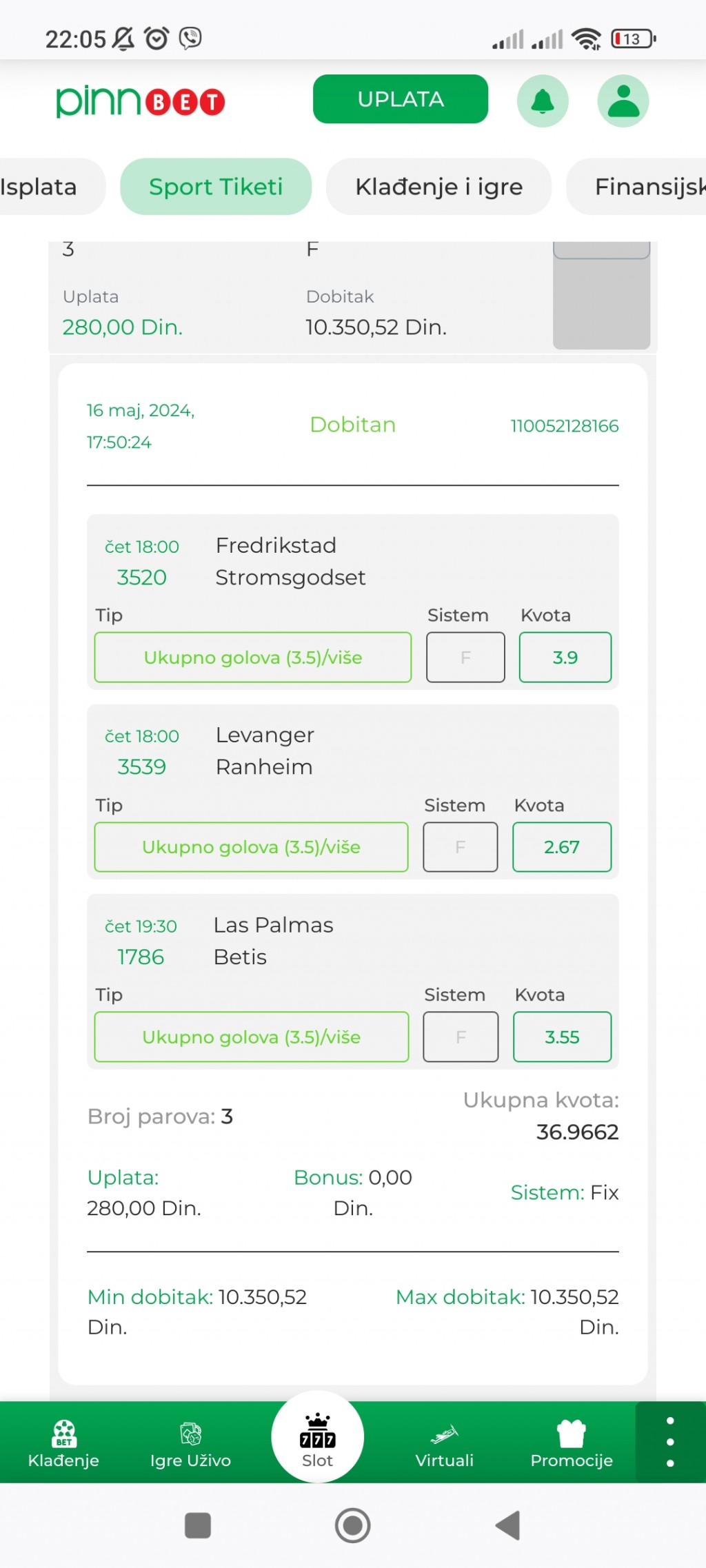Tap the system home button

pos(353,1525)
